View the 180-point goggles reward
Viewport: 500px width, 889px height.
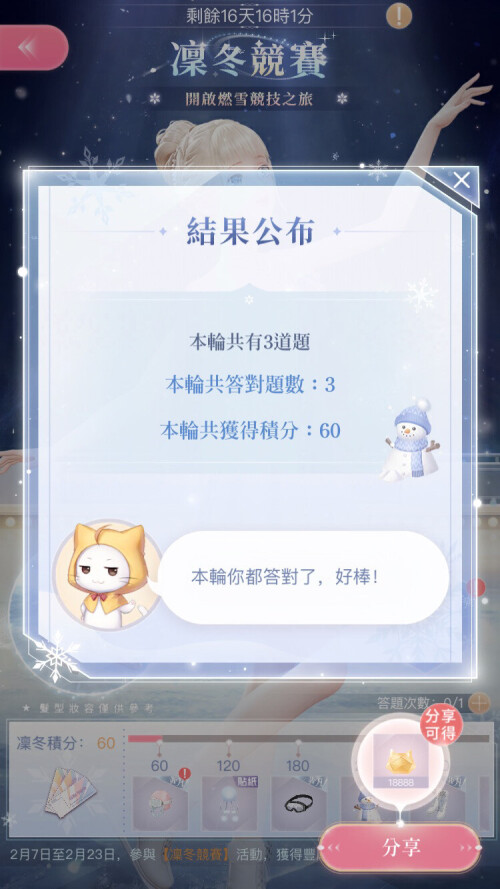pyautogui.click(x=299, y=803)
